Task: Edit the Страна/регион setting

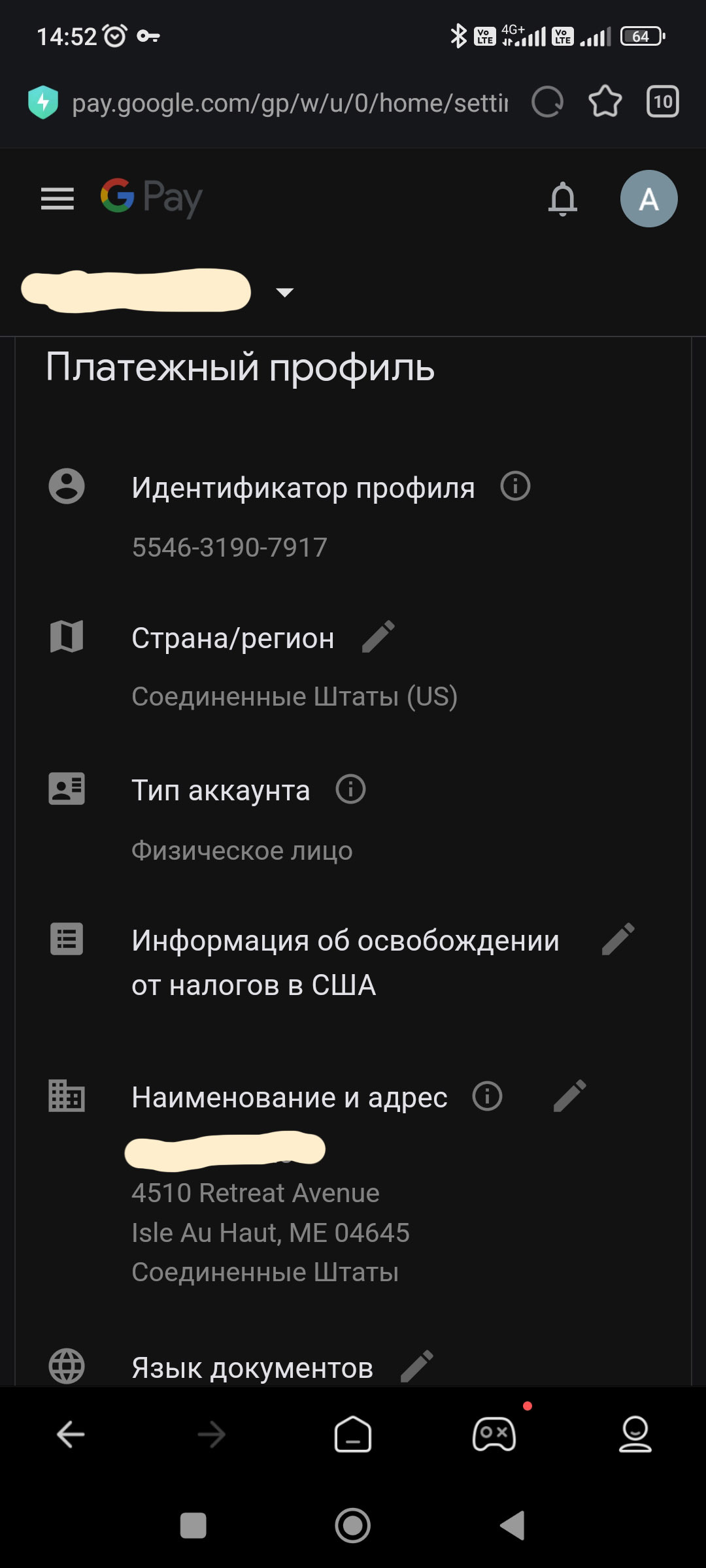Action: point(378,637)
